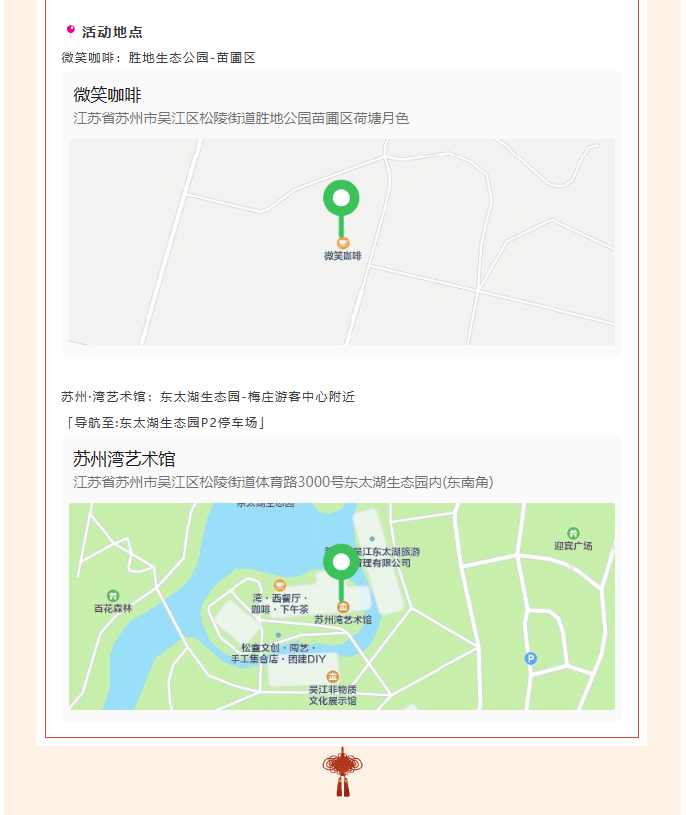Open the 微笑咖啡 location map card
The height and width of the screenshot is (815, 686).
coord(341,214)
